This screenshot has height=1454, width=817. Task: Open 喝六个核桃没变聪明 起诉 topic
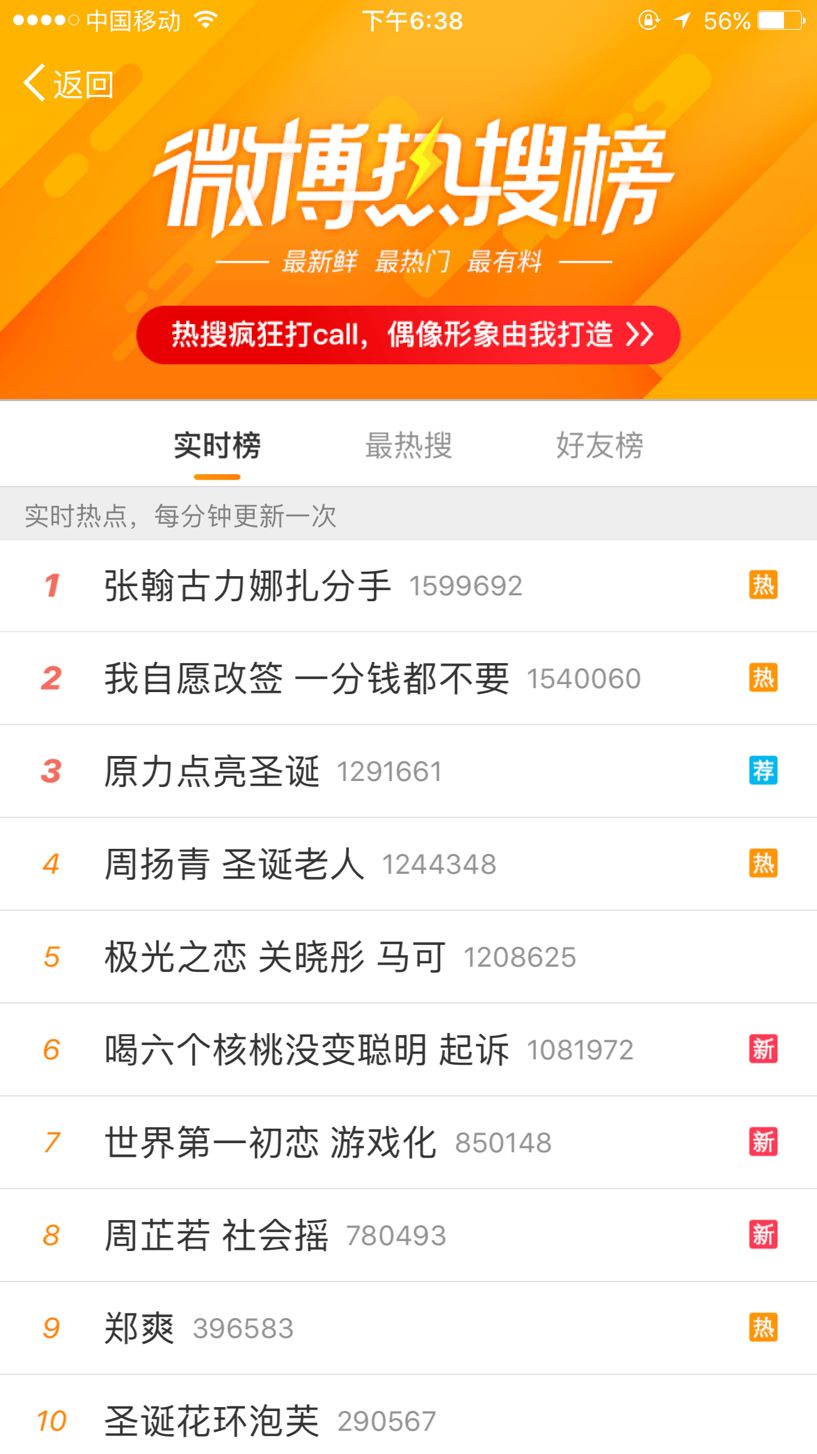(306, 1050)
